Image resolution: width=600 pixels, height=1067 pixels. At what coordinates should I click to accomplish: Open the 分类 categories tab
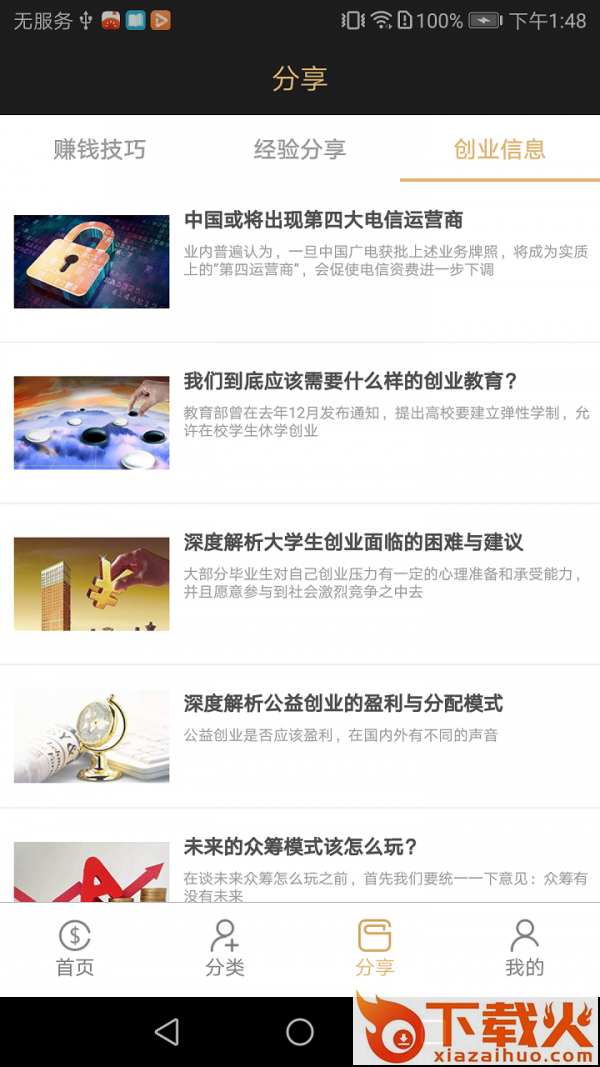225,949
